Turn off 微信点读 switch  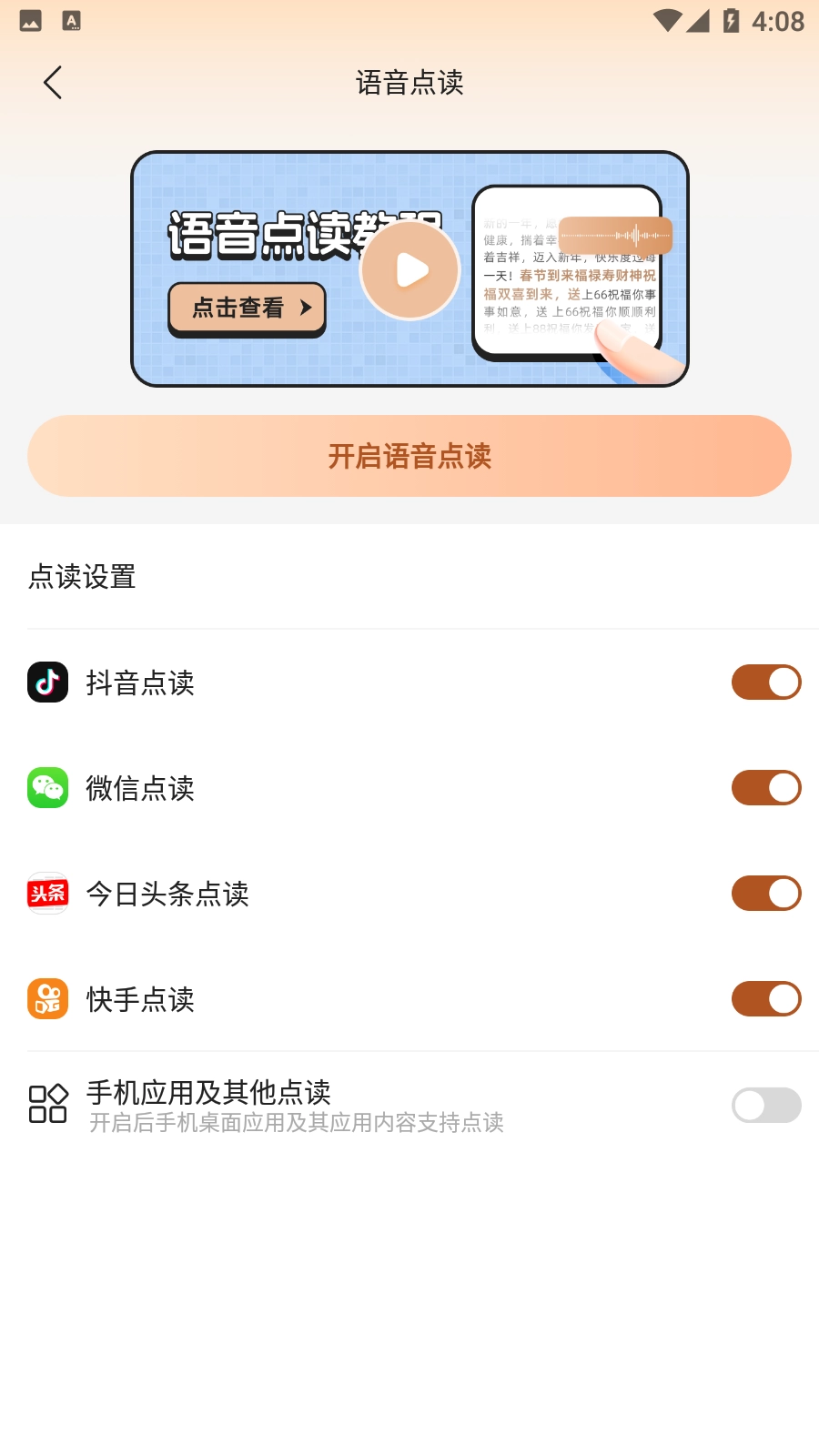point(767,788)
